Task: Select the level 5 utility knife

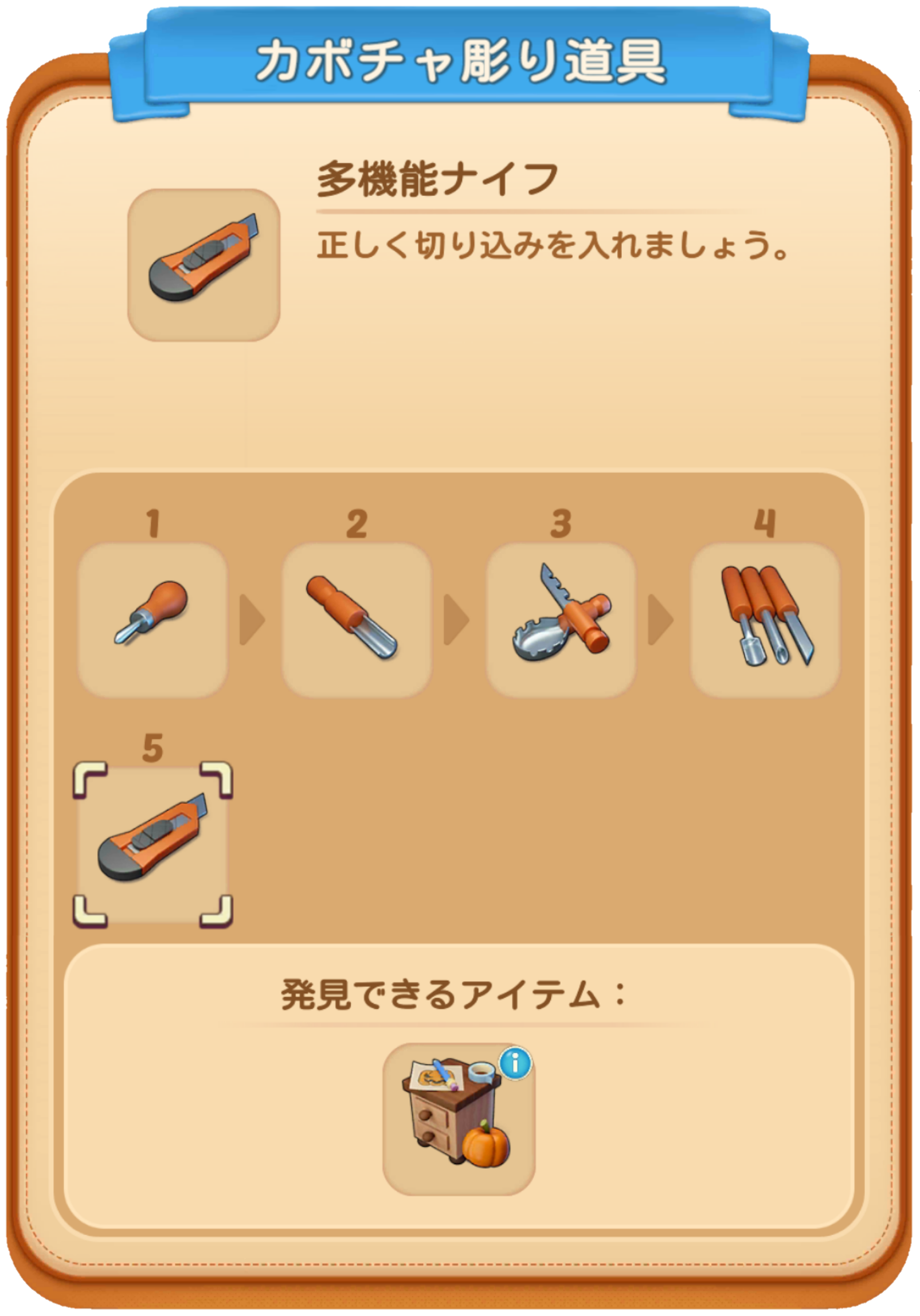Action: (x=152, y=845)
